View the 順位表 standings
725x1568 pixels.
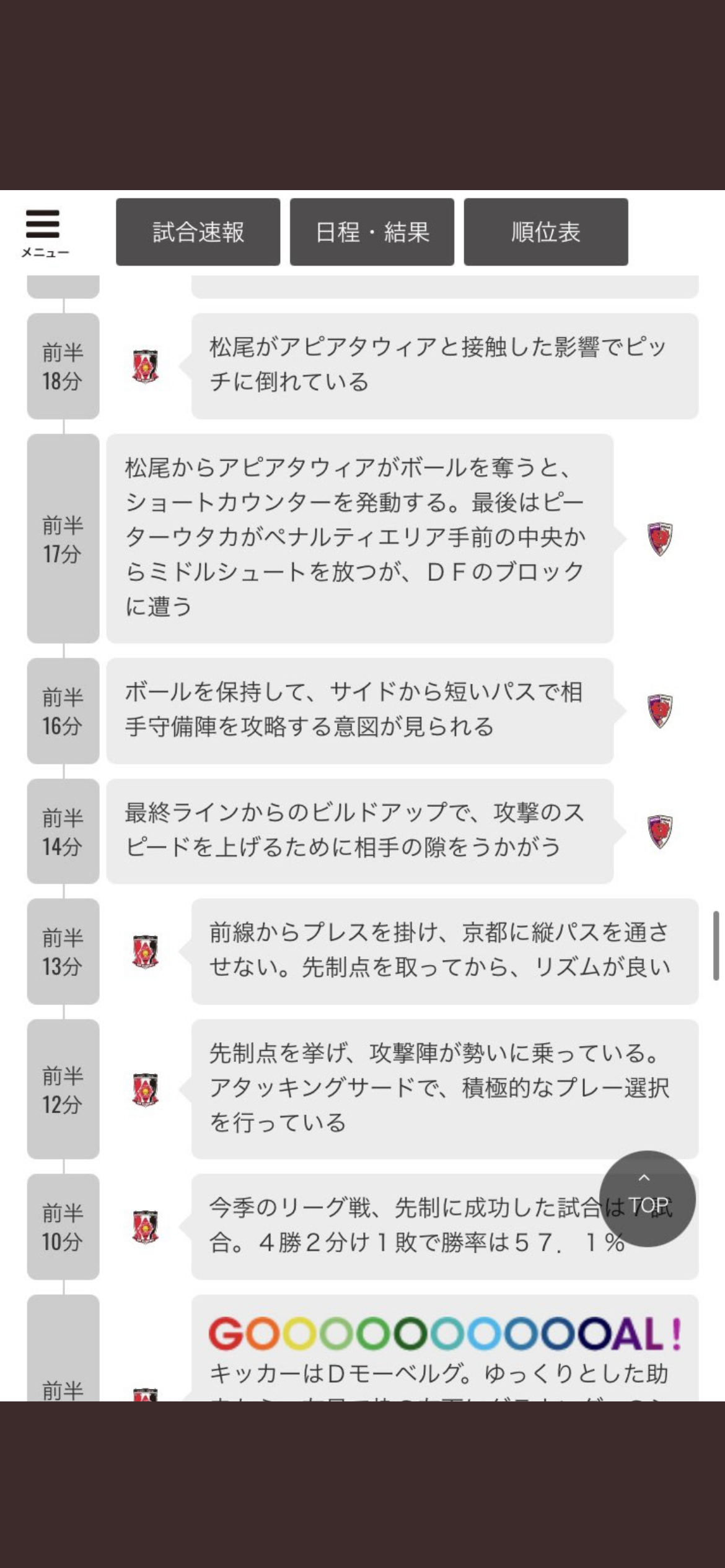(546, 232)
